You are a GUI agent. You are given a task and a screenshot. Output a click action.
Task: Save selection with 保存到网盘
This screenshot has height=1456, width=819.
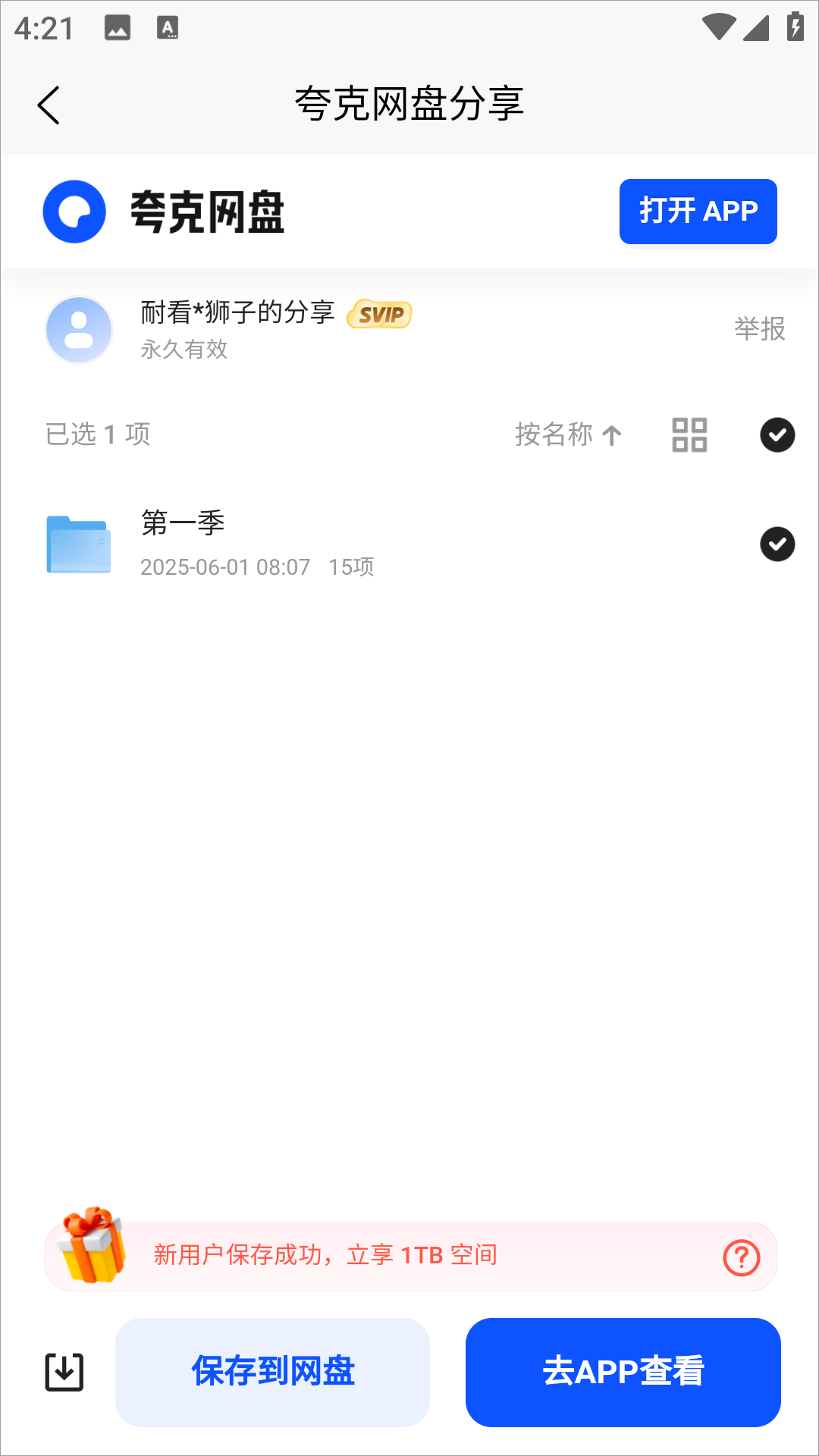pos(273,1372)
